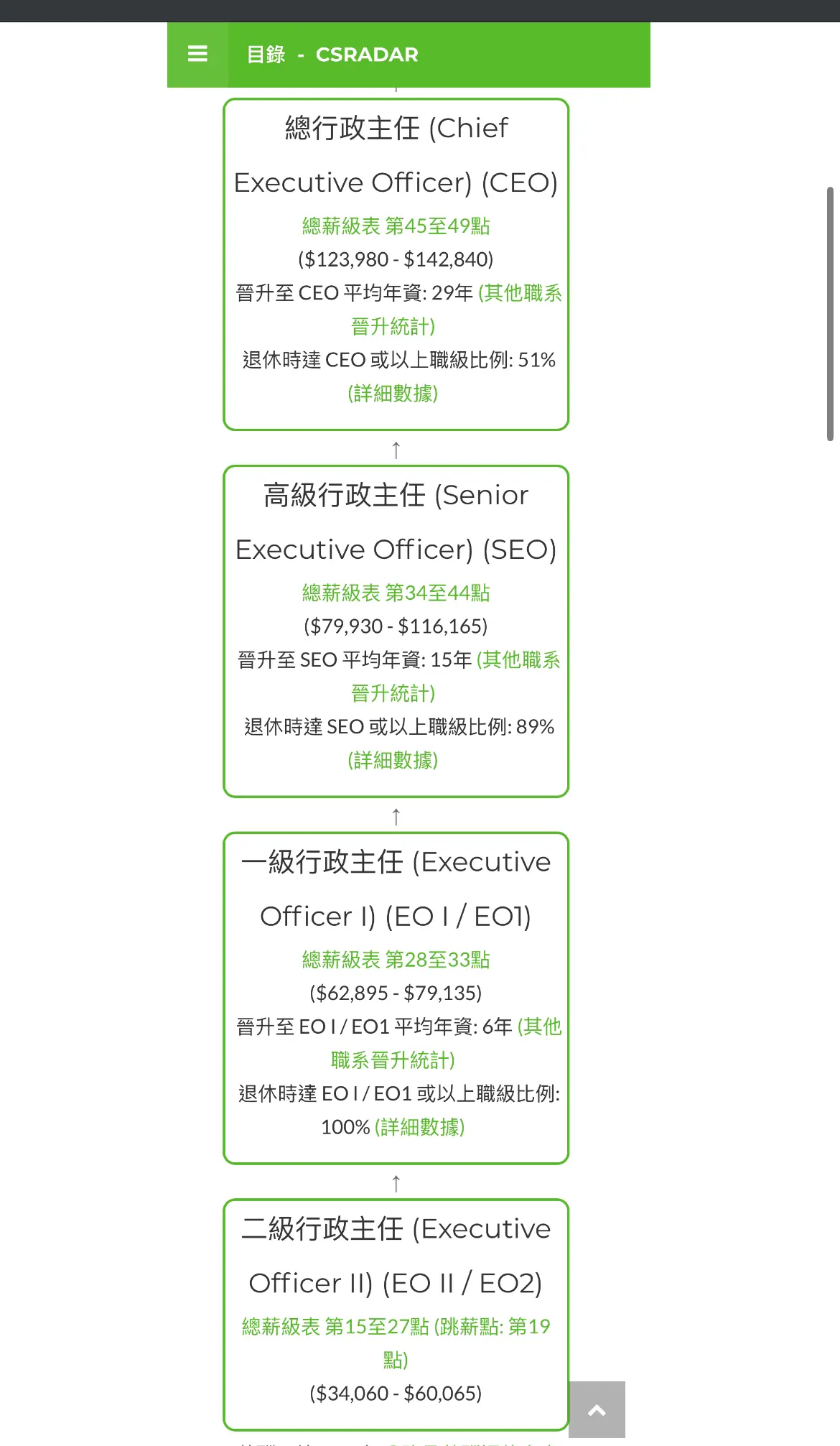Tap the back-to-top arrow button

(597, 1409)
